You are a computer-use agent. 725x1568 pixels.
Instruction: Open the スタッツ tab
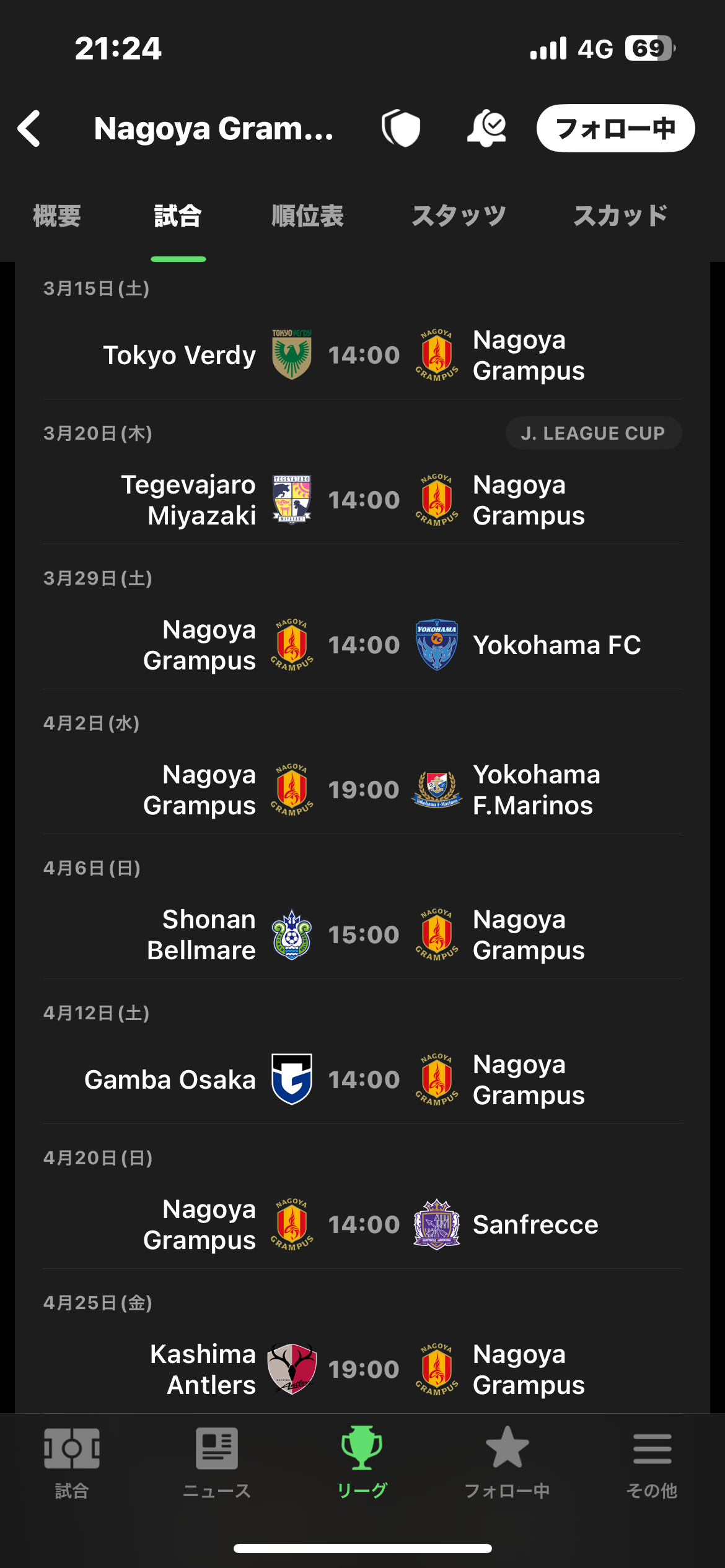click(459, 216)
